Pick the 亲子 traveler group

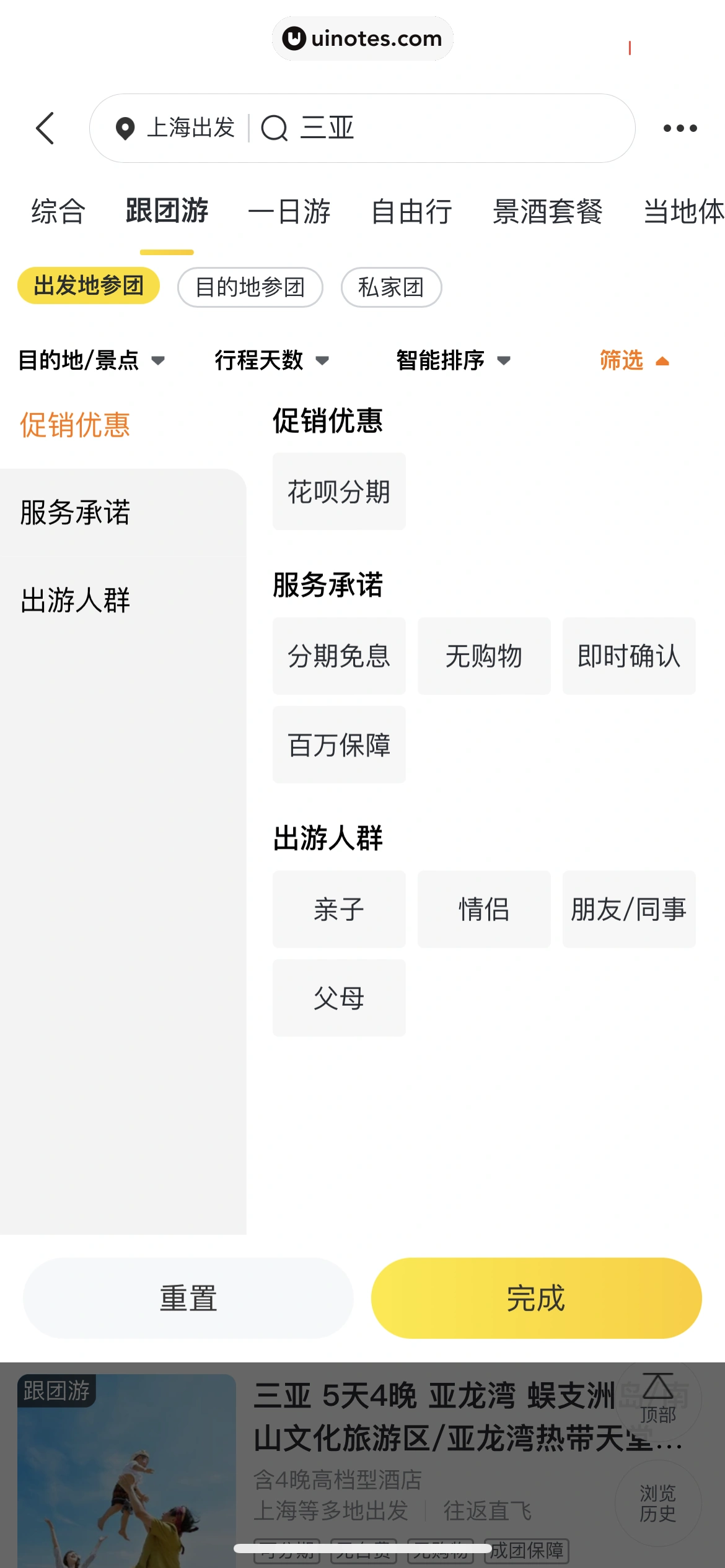click(339, 909)
